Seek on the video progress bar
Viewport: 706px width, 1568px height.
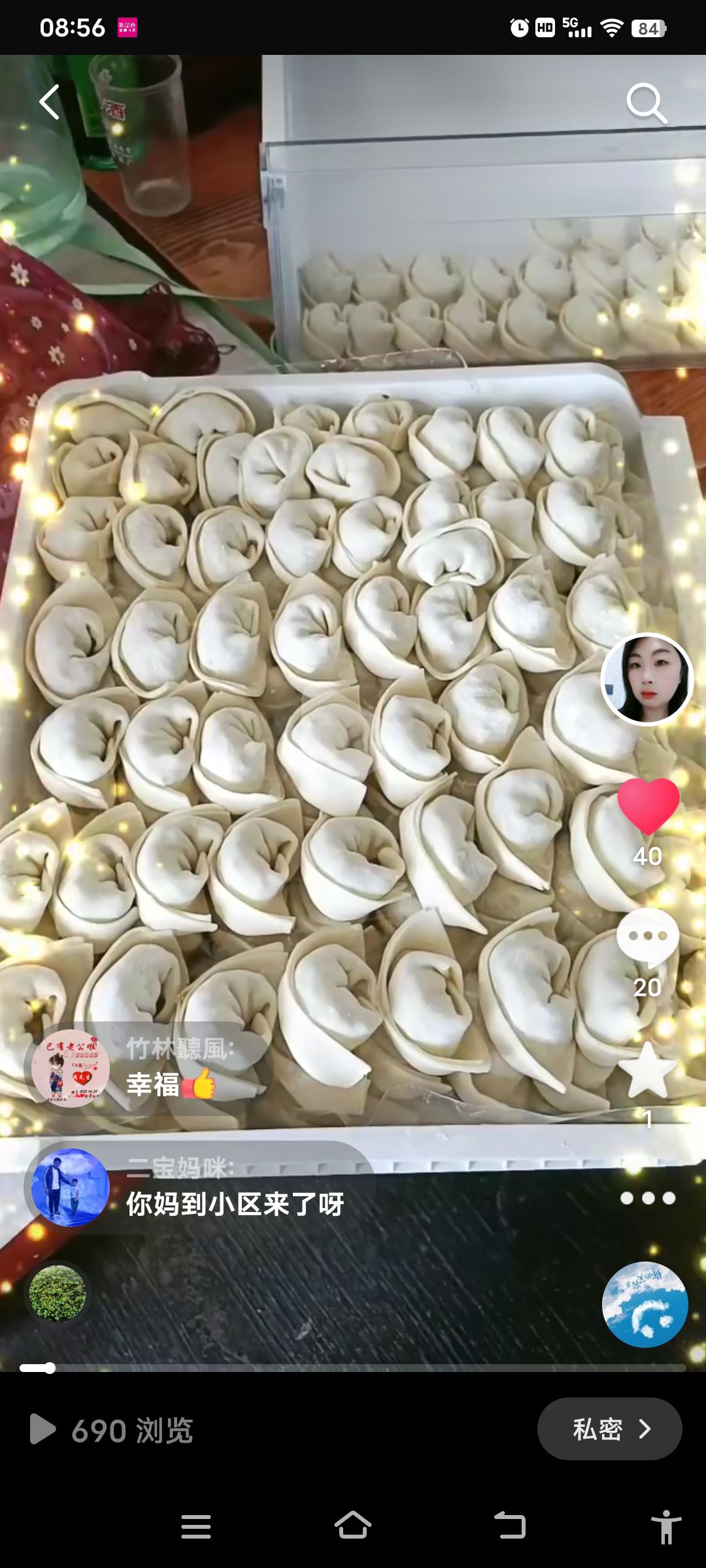353,1368
